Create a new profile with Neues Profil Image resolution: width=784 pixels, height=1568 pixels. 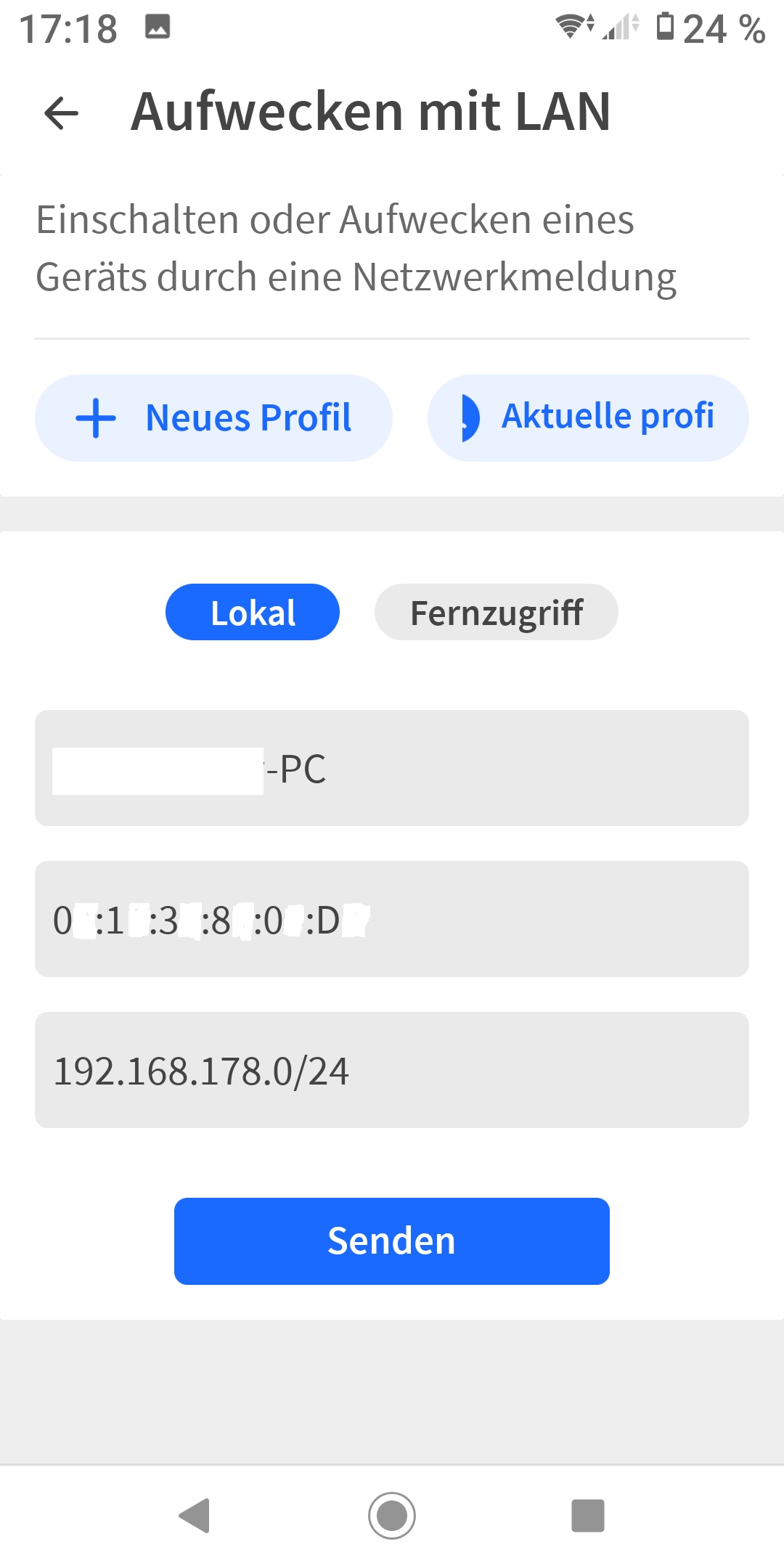click(213, 418)
